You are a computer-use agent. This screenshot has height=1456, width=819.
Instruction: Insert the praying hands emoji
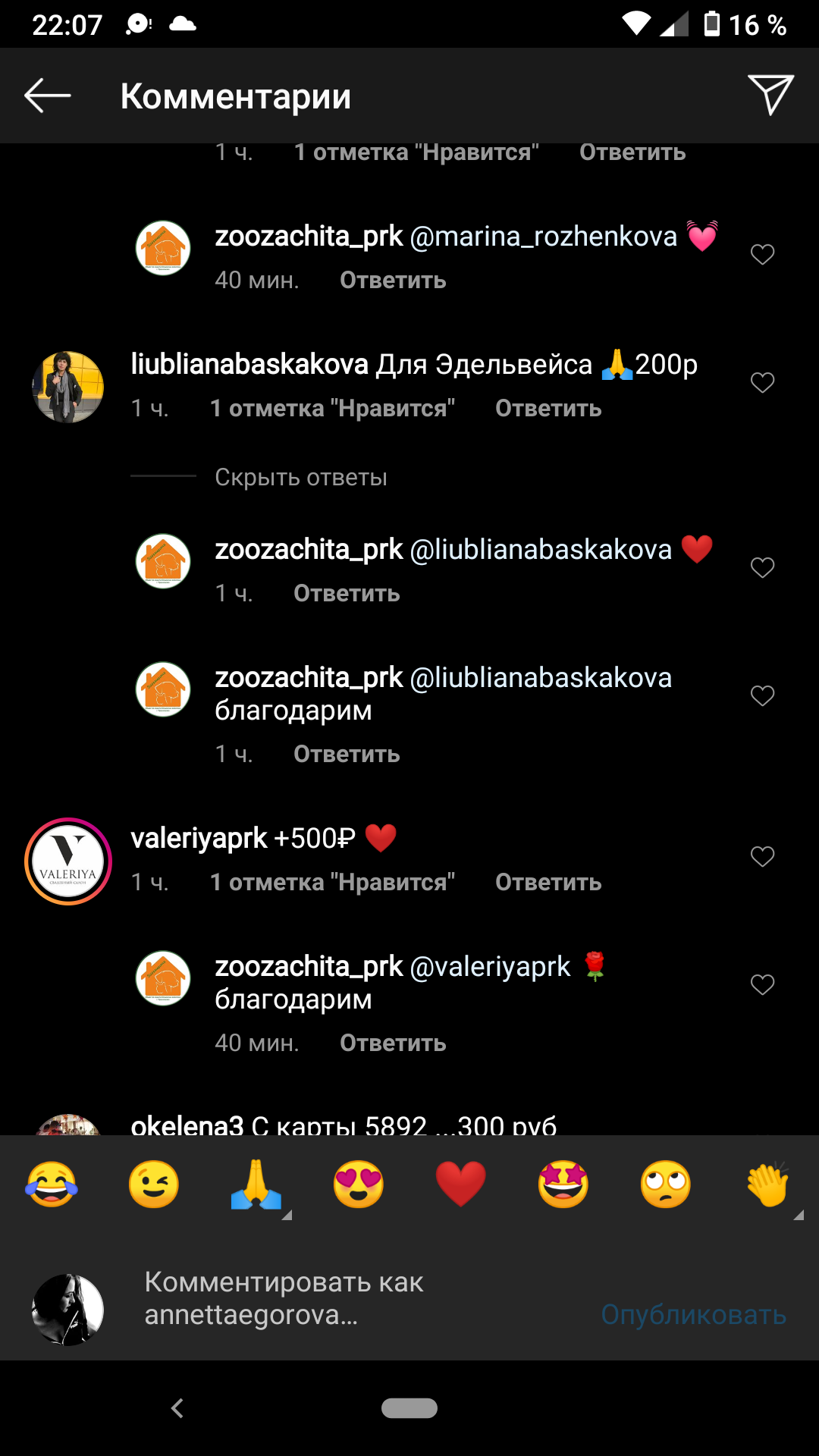click(256, 1184)
